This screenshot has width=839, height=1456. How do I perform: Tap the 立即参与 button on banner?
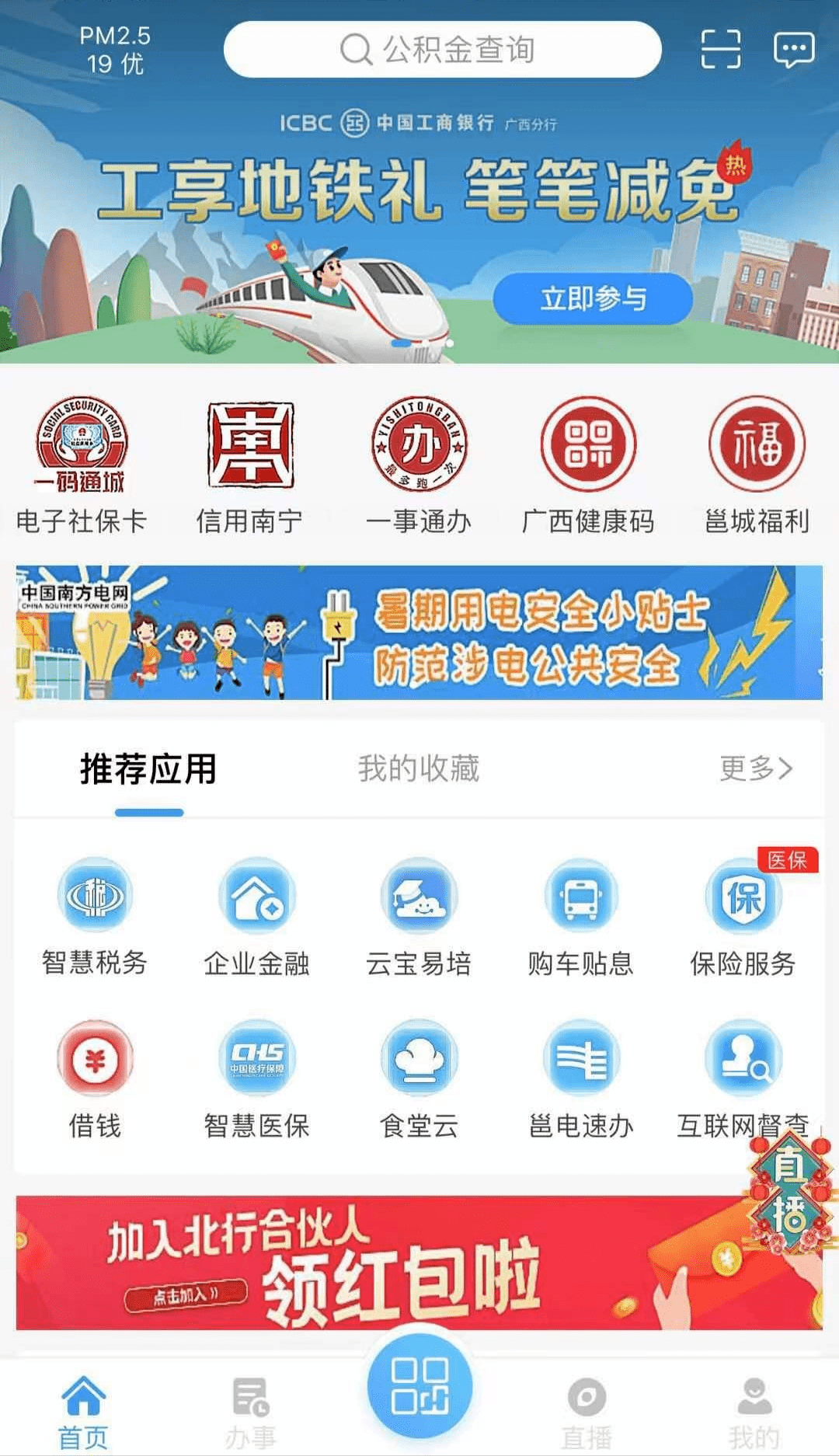(593, 298)
